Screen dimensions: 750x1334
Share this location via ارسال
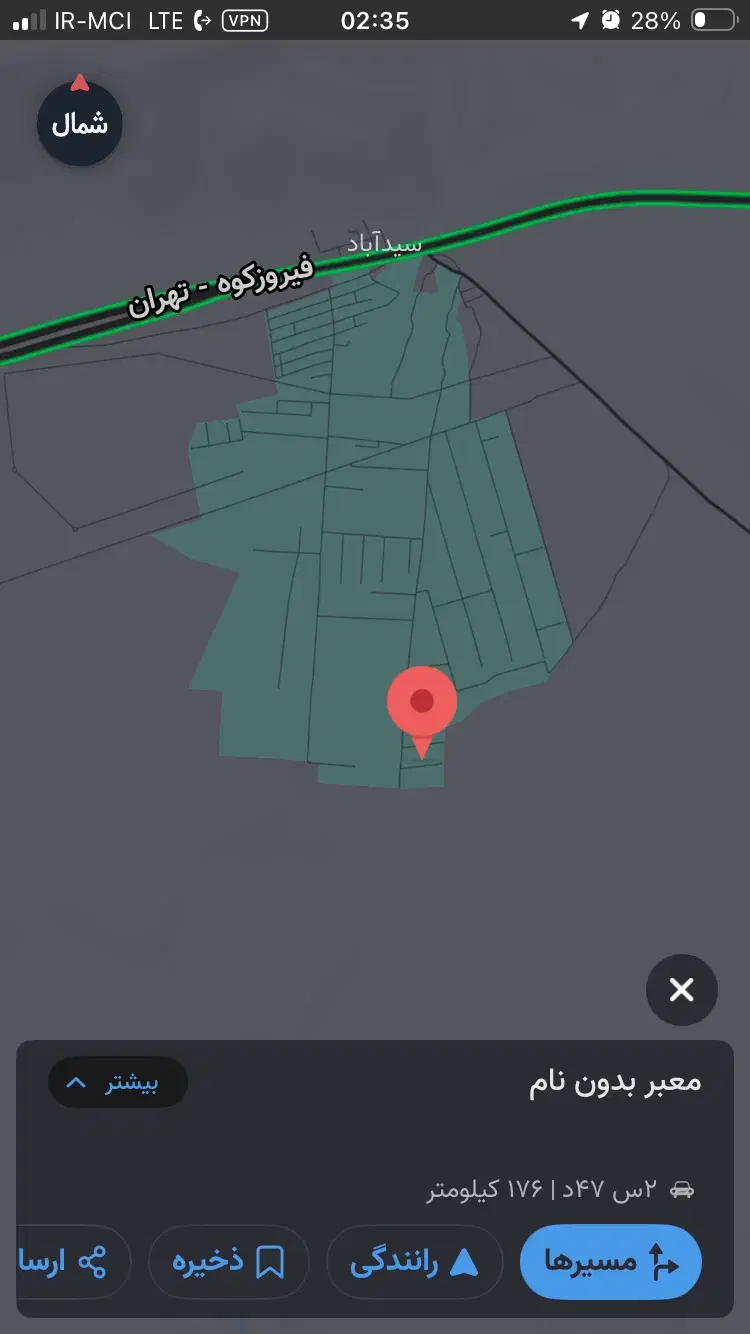pyautogui.click(x=70, y=1262)
